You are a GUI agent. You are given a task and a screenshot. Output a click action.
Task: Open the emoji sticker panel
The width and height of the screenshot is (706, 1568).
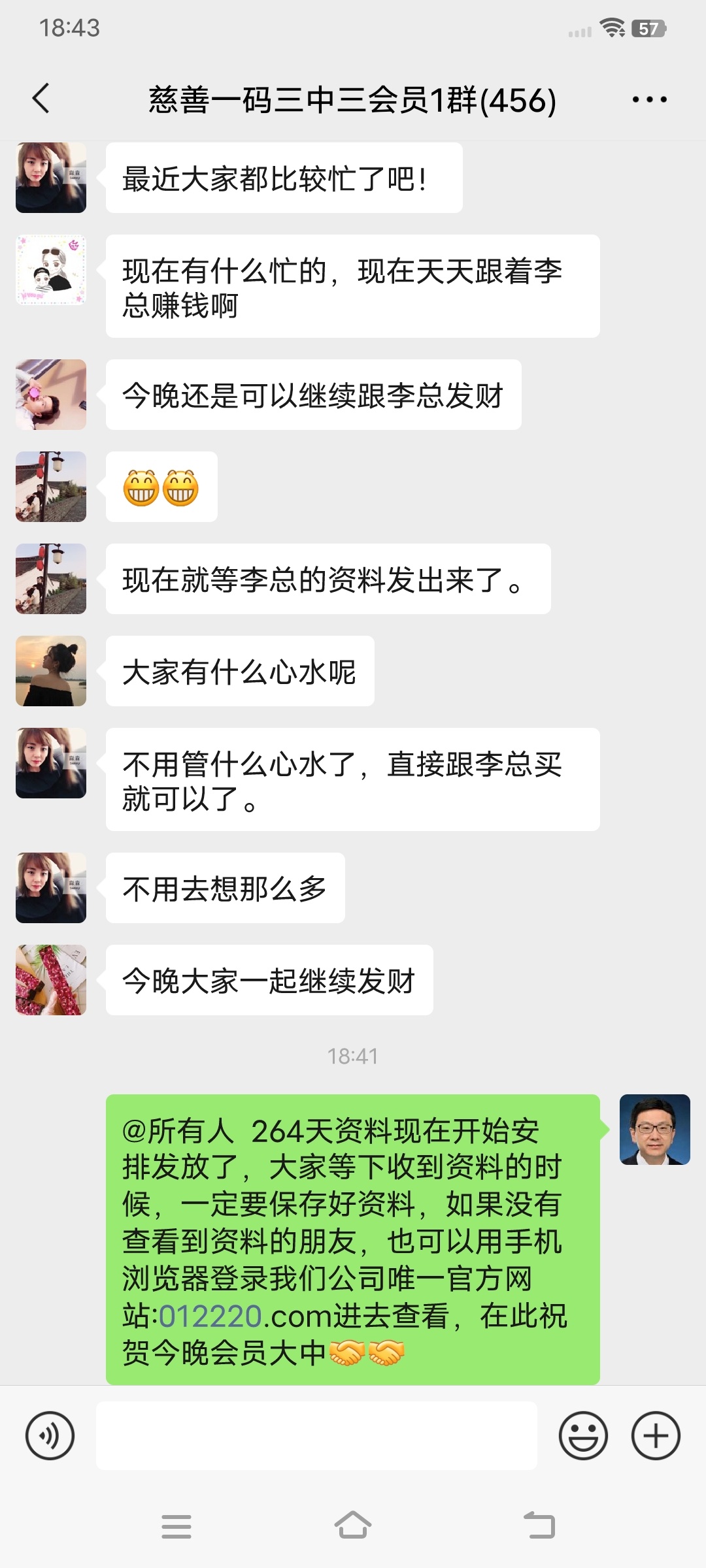pos(583,1435)
